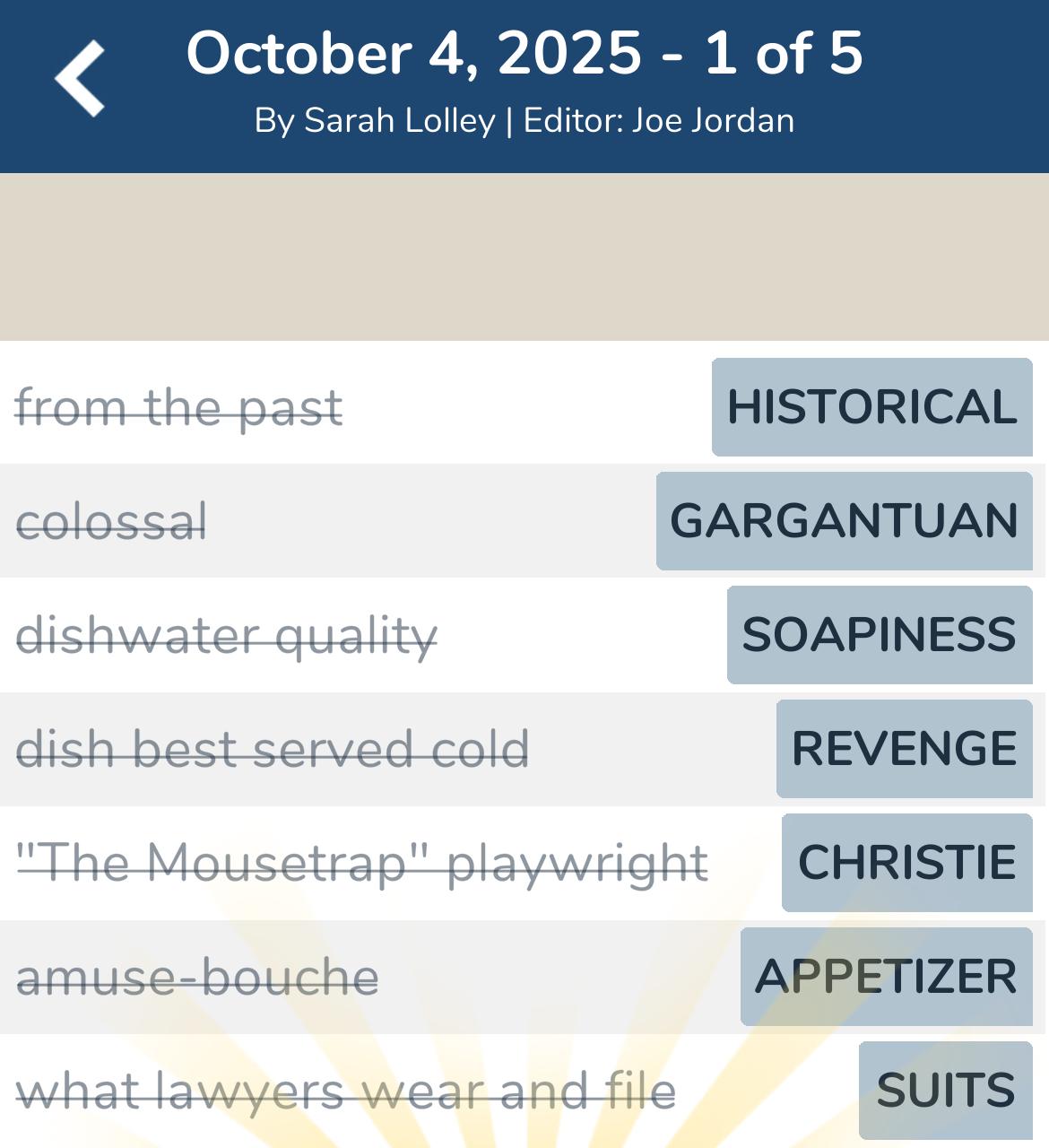
Task: Tap the SOAPINESS answer button
Action: [879, 635]
